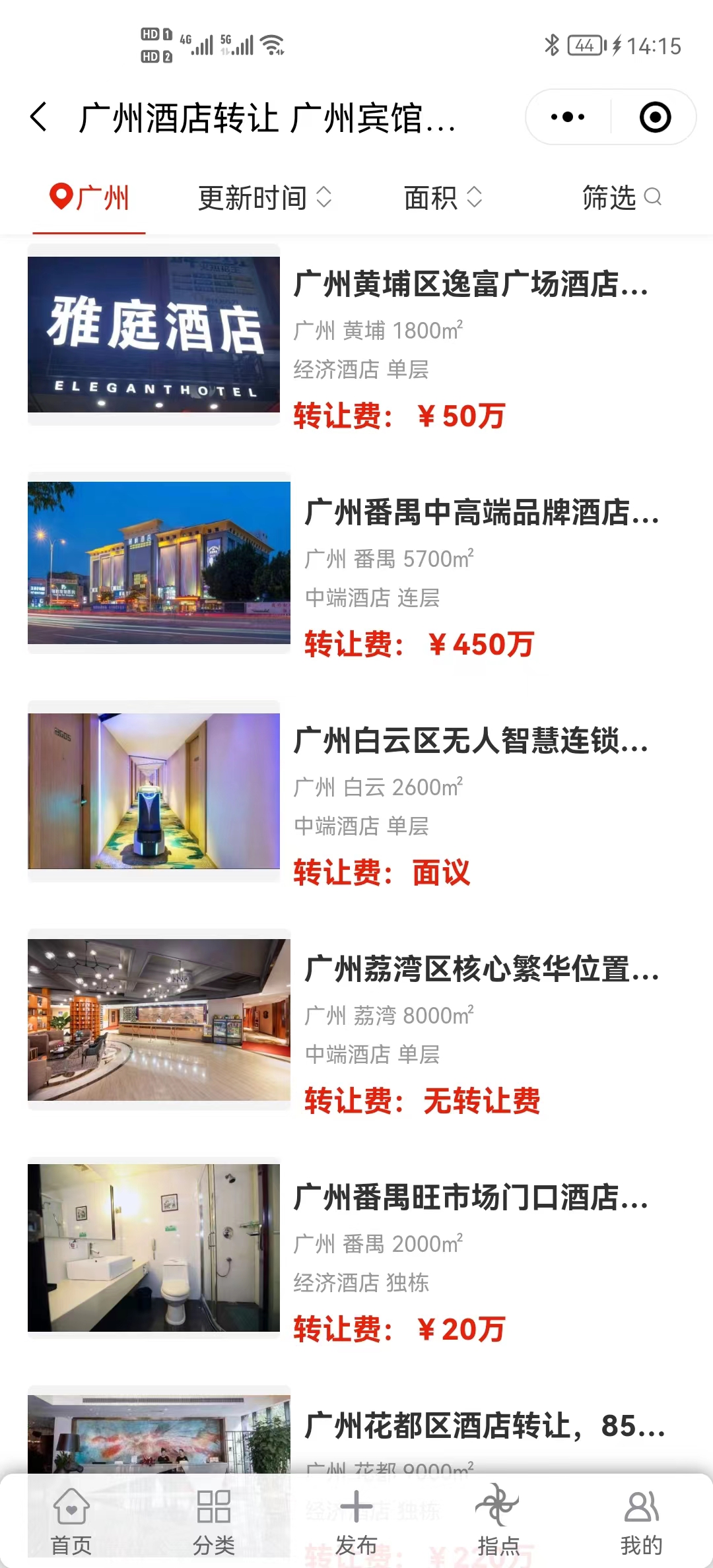Open the 广州番禺旺市场门口酒店 listing
713x1568 pixels.
click(x=470, y=1198)
